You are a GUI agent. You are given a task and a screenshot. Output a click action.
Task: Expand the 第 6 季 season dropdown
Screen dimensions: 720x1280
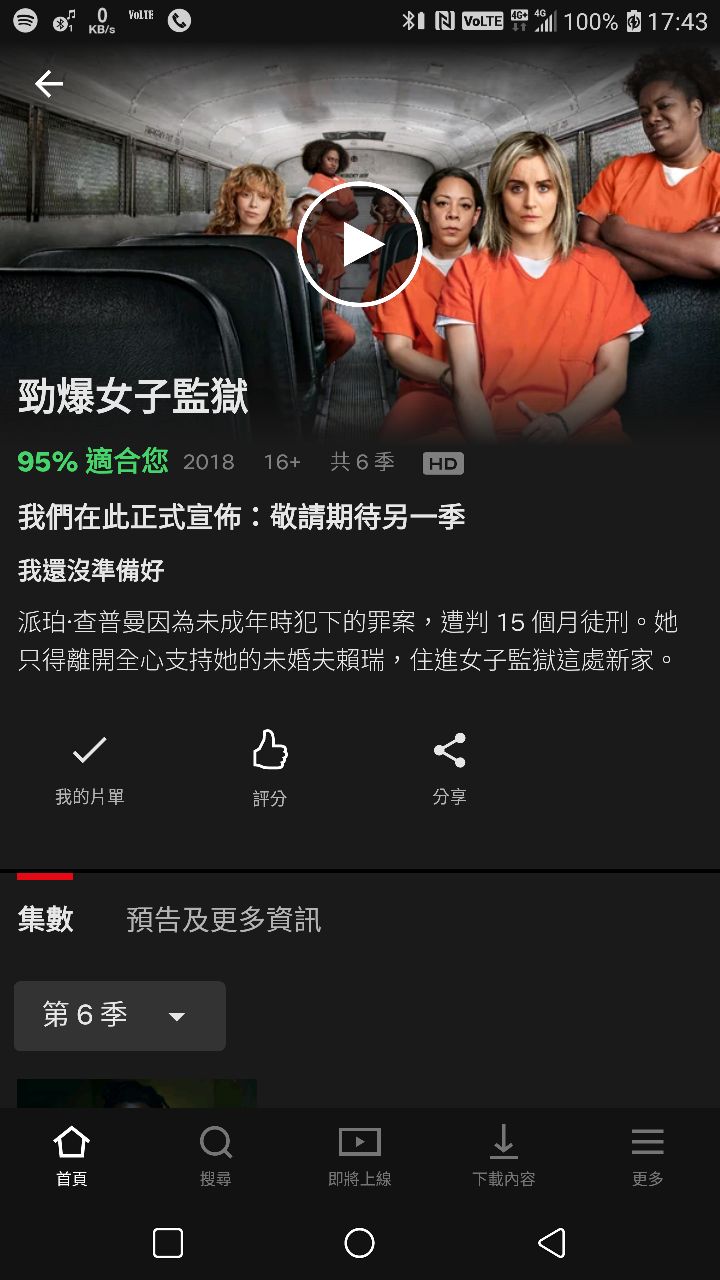[120, 1015]
